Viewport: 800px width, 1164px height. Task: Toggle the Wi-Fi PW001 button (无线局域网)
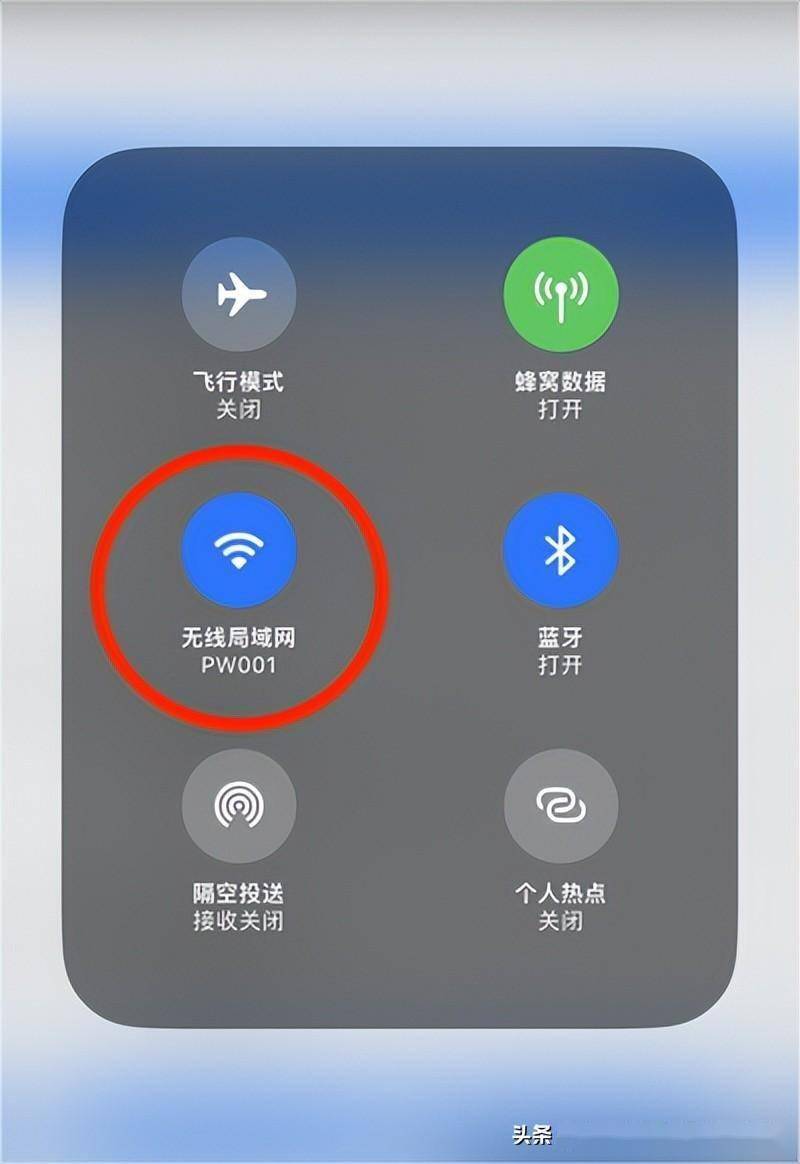(x=239, y=550)
